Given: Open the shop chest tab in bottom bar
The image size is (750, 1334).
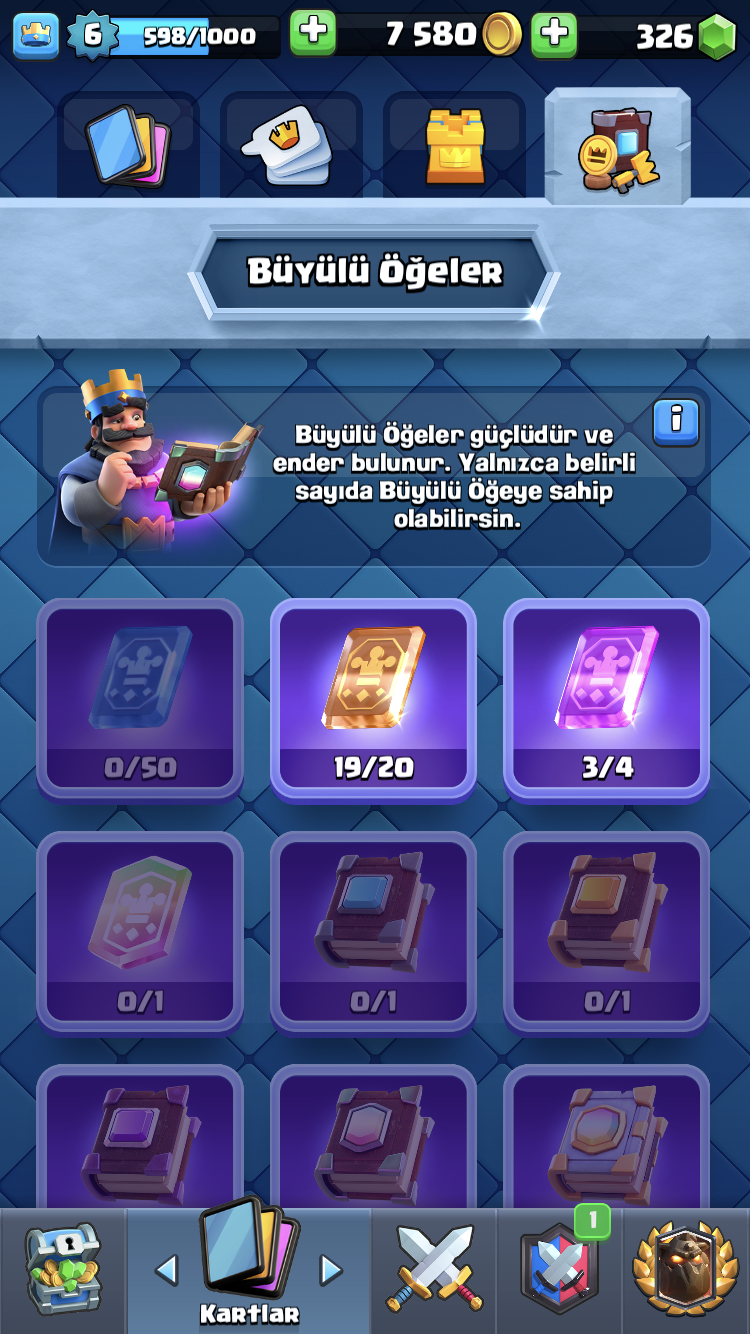Looking at the screenshot, I should pos(63,1270).
